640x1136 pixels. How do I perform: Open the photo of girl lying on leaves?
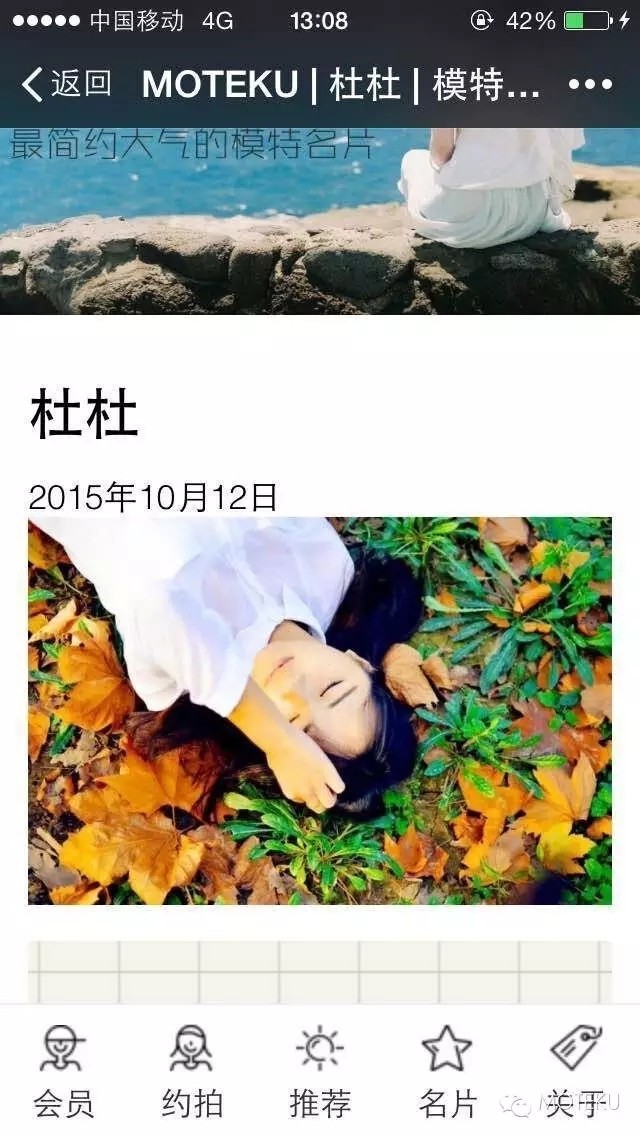(x=320, y=710)
